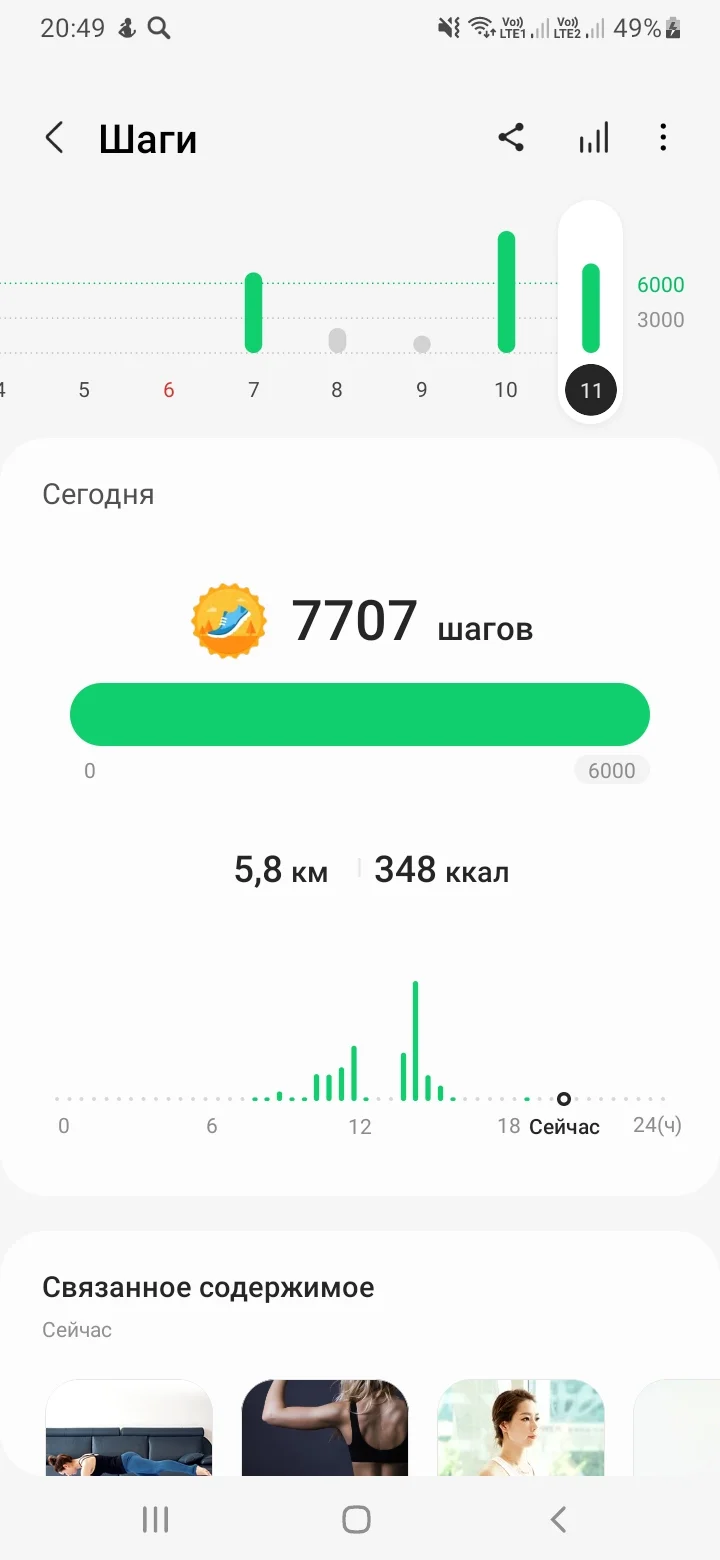
Task: Open the share options via share icon
Action: tap(512, 137)
